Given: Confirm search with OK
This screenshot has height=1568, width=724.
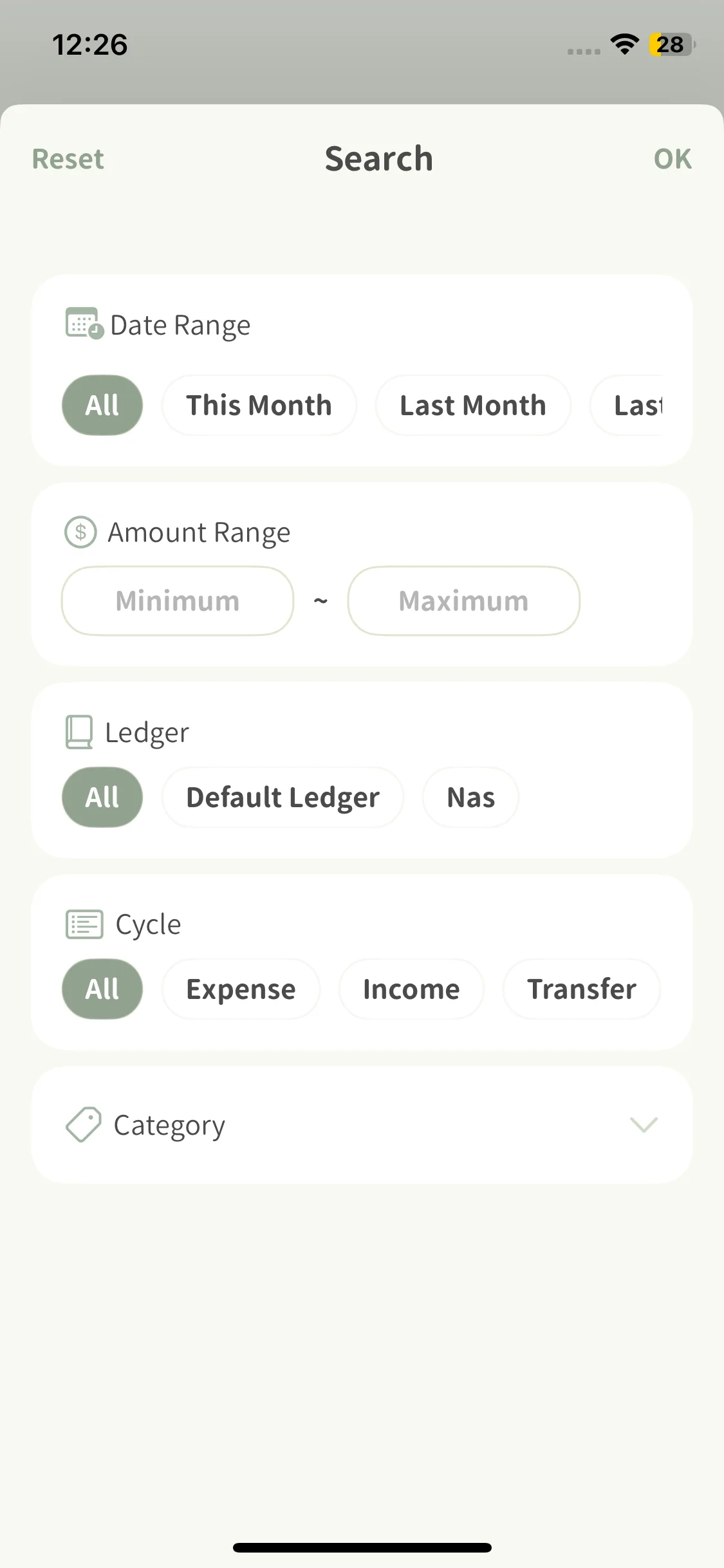Looking at the screenshot, I should pyautogui.click(x=672, y=159).
